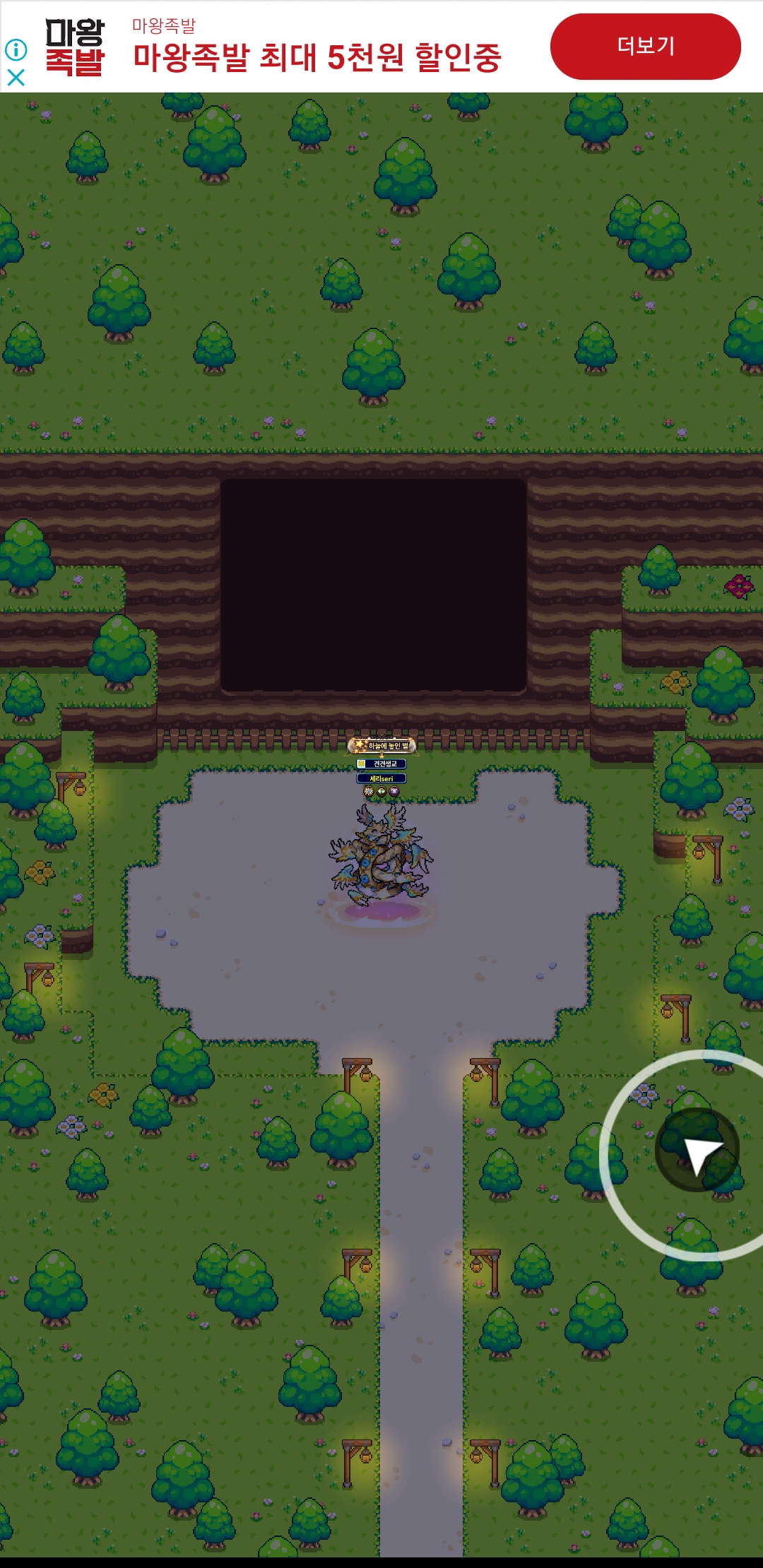Open the ad info icon
The width and height of the screenshot is (763, 1568).
[16, 49]
